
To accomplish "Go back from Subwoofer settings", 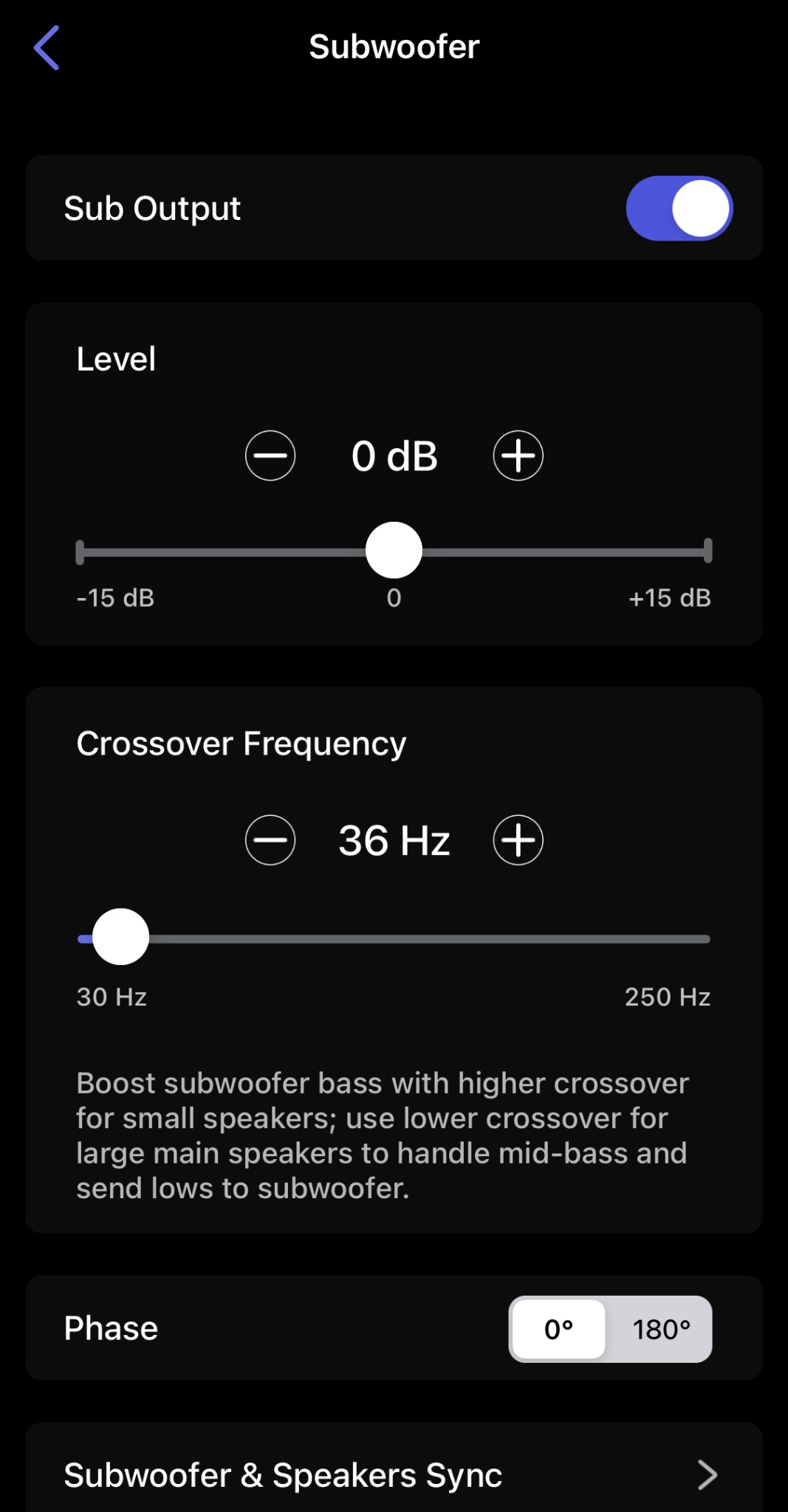I will (47, 48).
